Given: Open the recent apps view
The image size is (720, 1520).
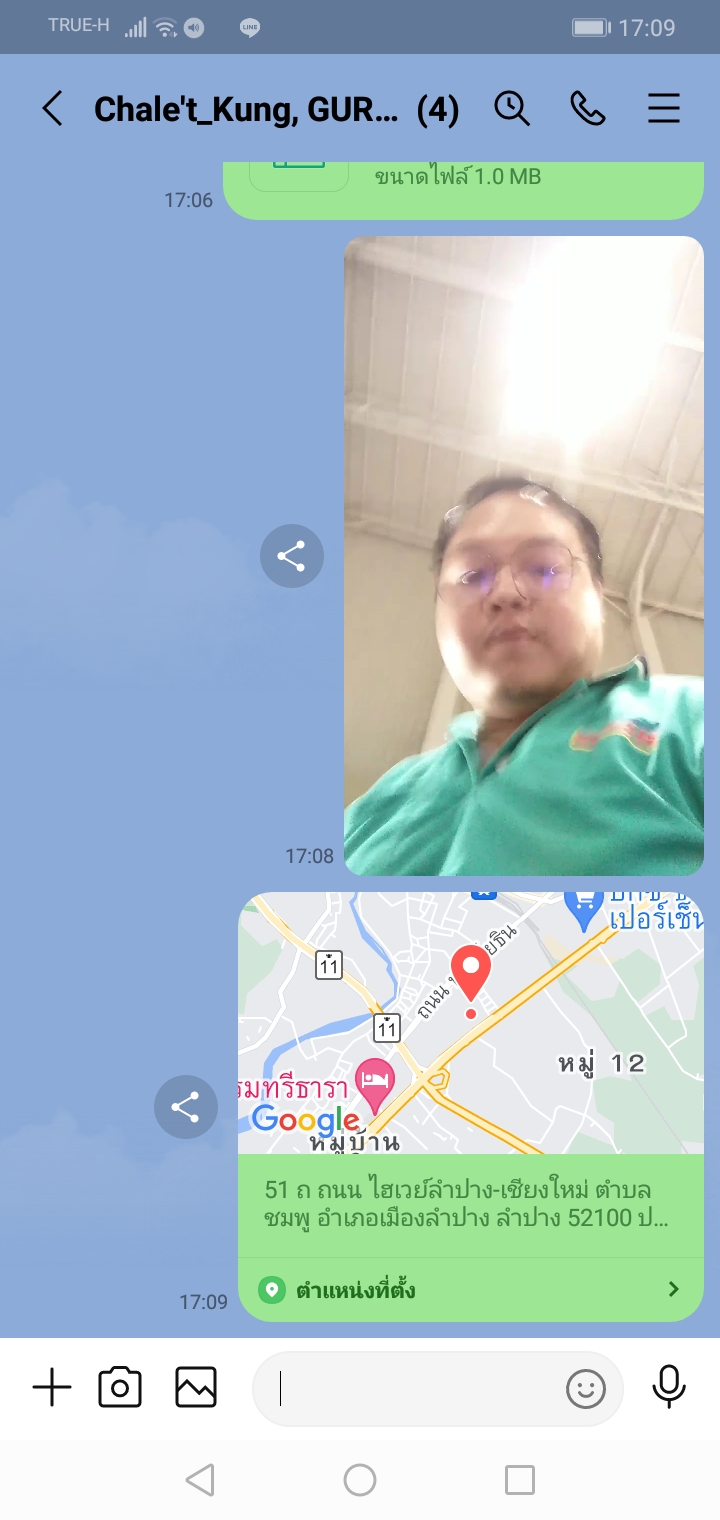Looking at the screenshot, I should [x=520, y=1480].
